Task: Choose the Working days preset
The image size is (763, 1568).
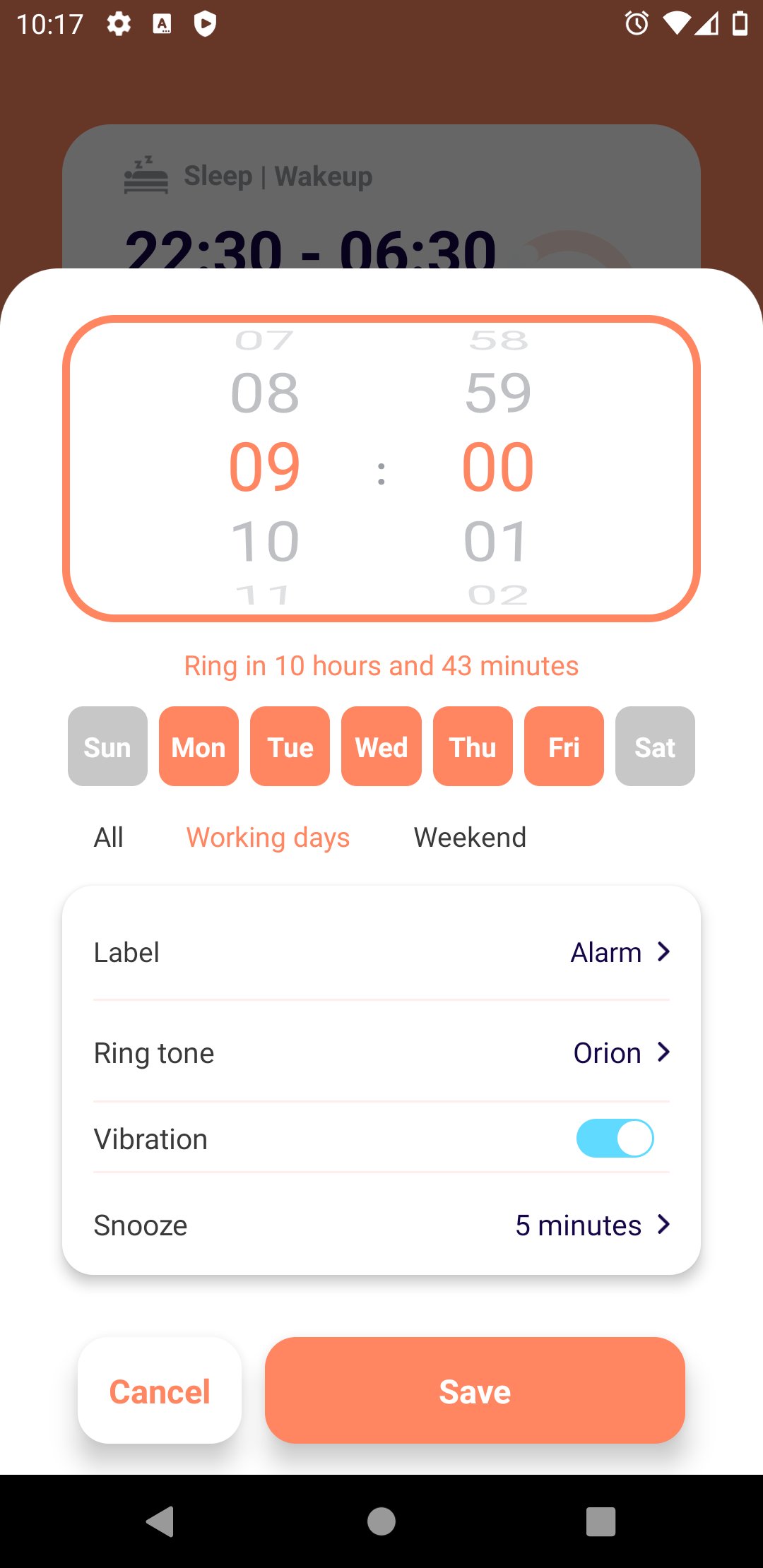Action: (x=268, y=838)
